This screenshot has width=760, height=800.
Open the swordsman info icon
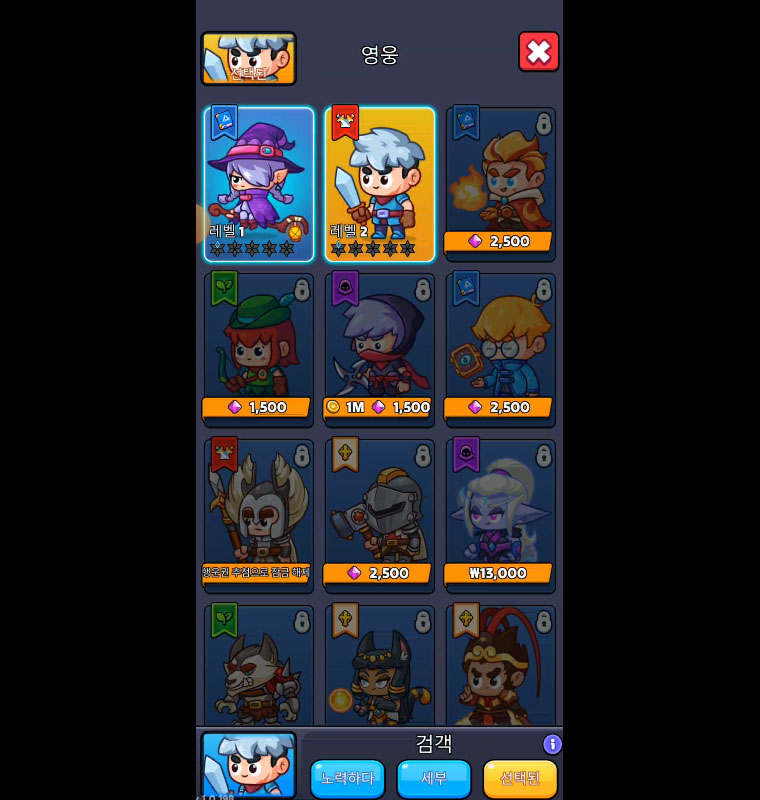click(x=552, y=744)
